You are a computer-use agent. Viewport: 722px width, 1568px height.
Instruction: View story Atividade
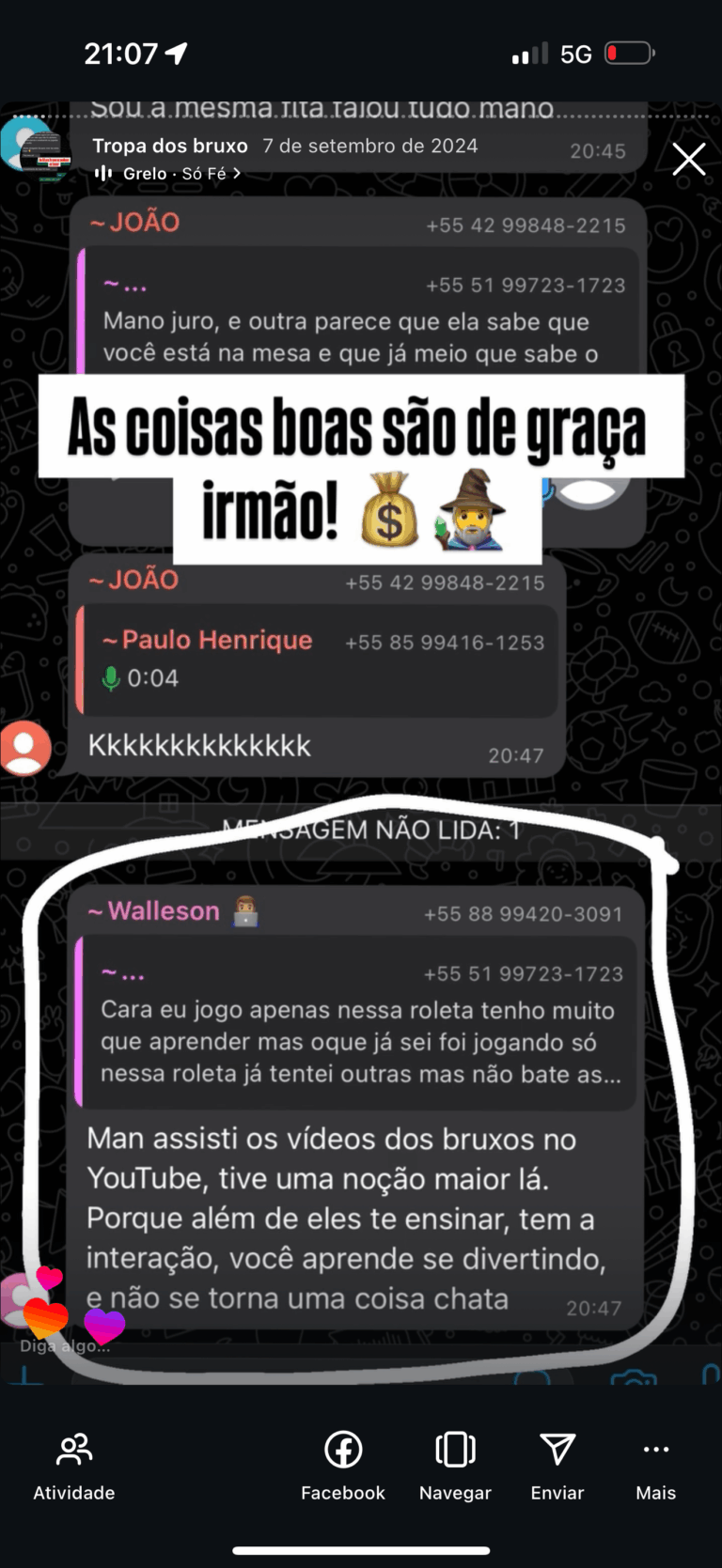click(74, 1465)
